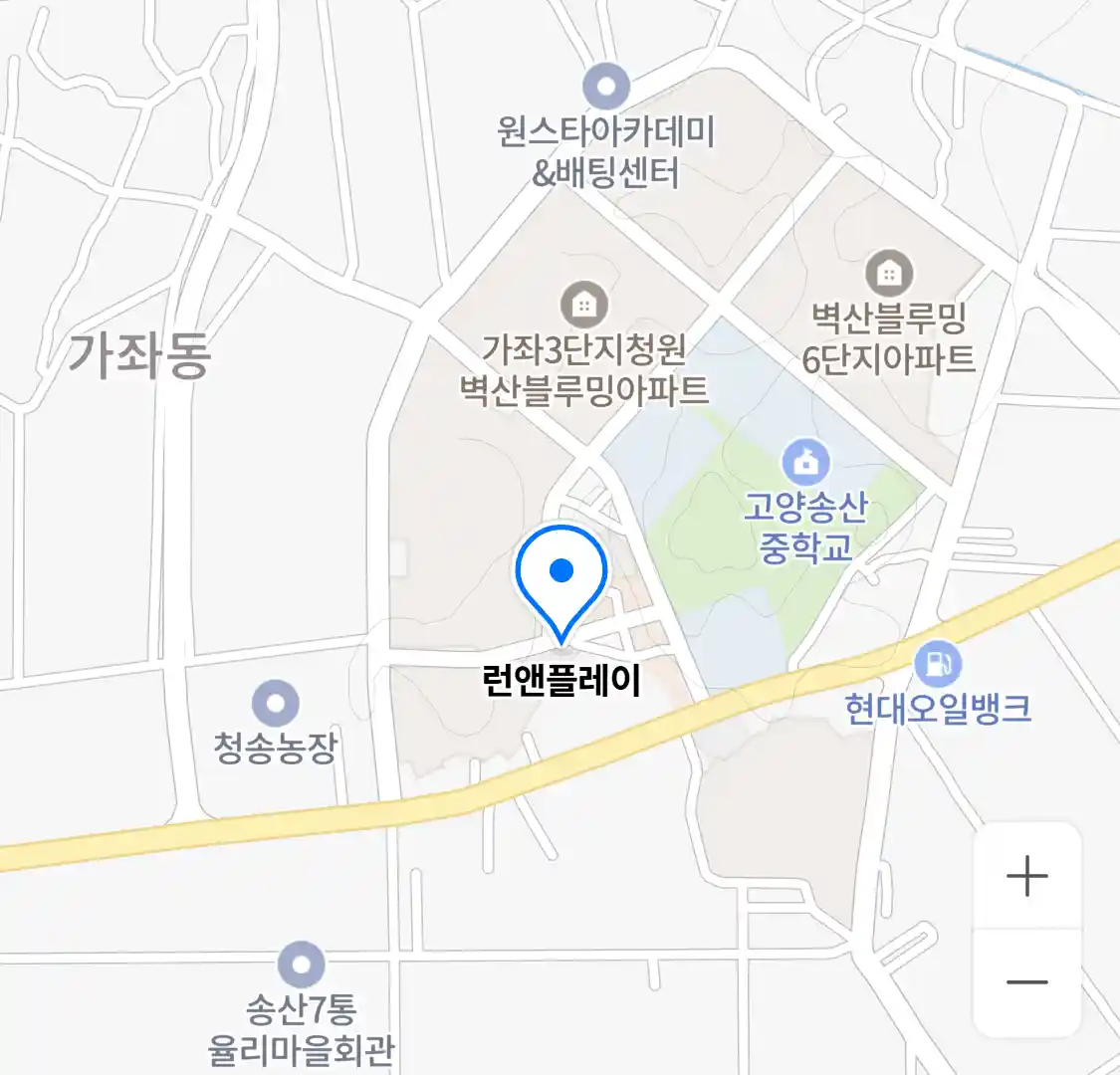Select the 벽산블루밍6단지아파트 marker
This screenshot has height=1075, width=1120.
point(889,273)
